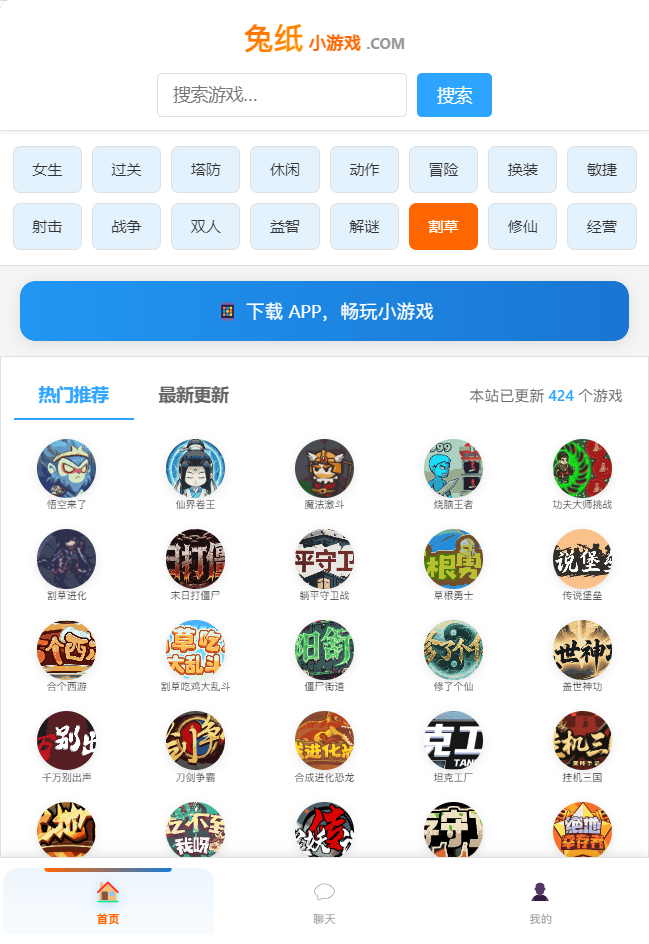Image resolution: width=649 pixels, height=944 pixels.
Task: Select the 女生 category chip
Action: pos(47,169)
